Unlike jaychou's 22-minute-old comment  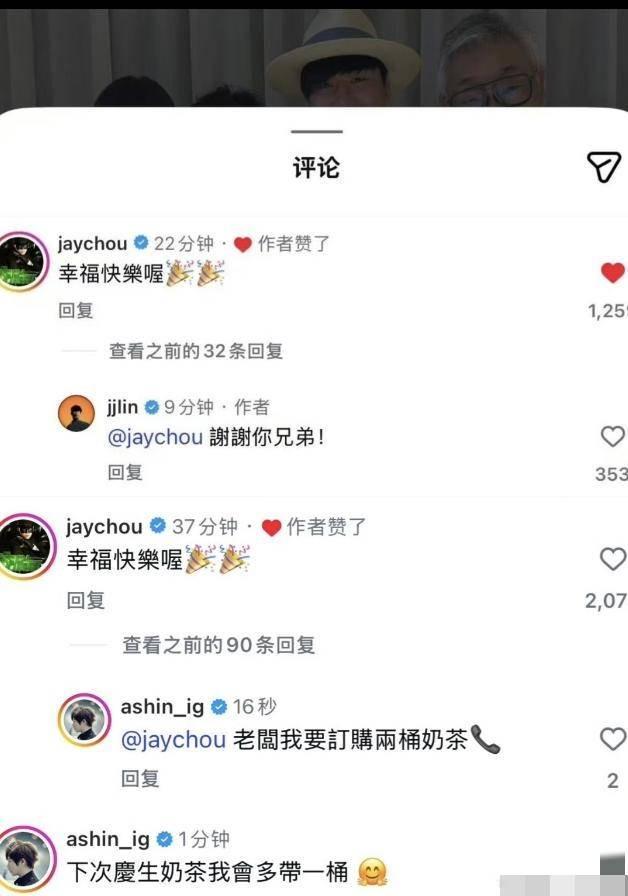[612, 272]
